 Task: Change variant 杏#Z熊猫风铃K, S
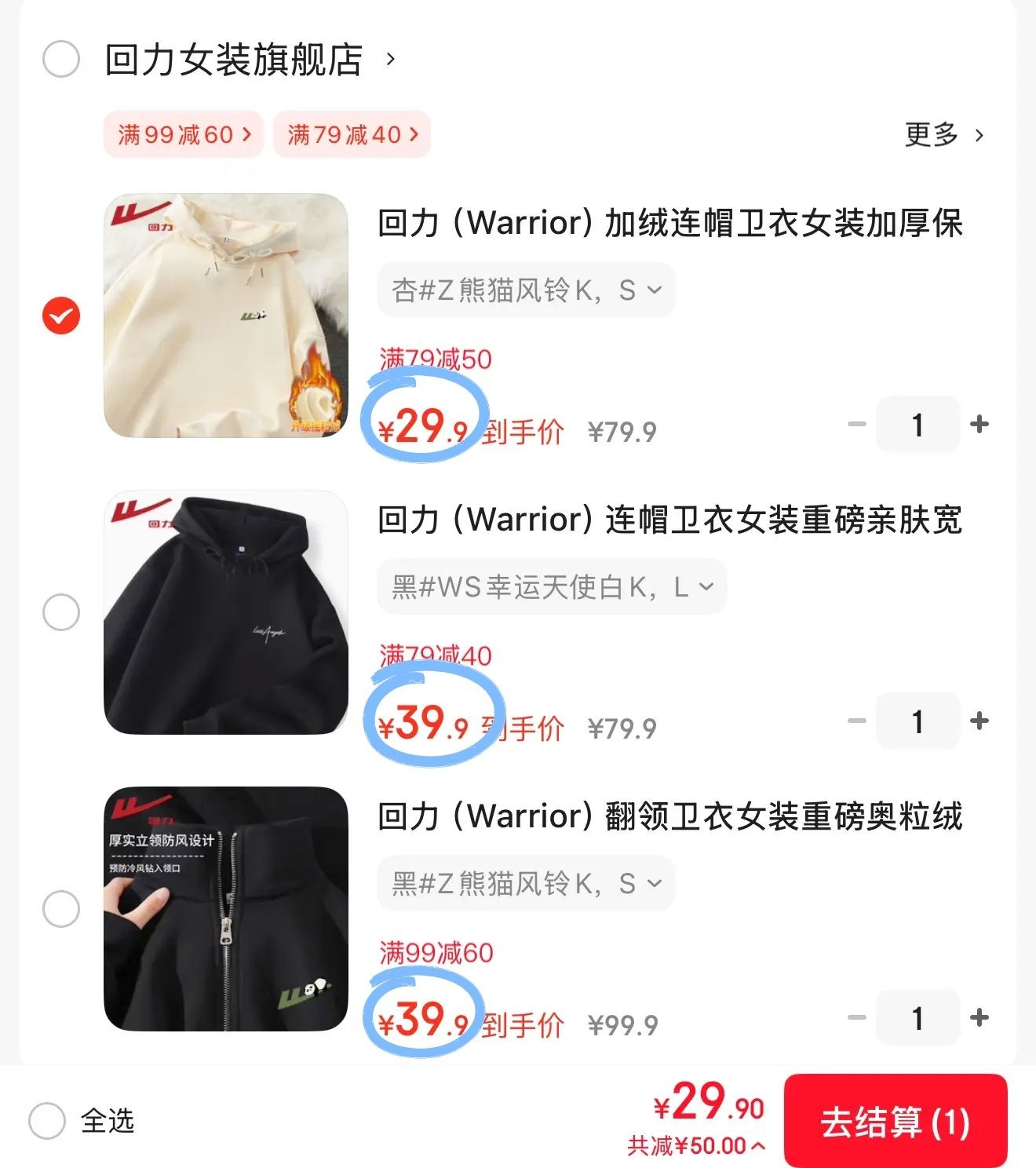coord(526,290)
